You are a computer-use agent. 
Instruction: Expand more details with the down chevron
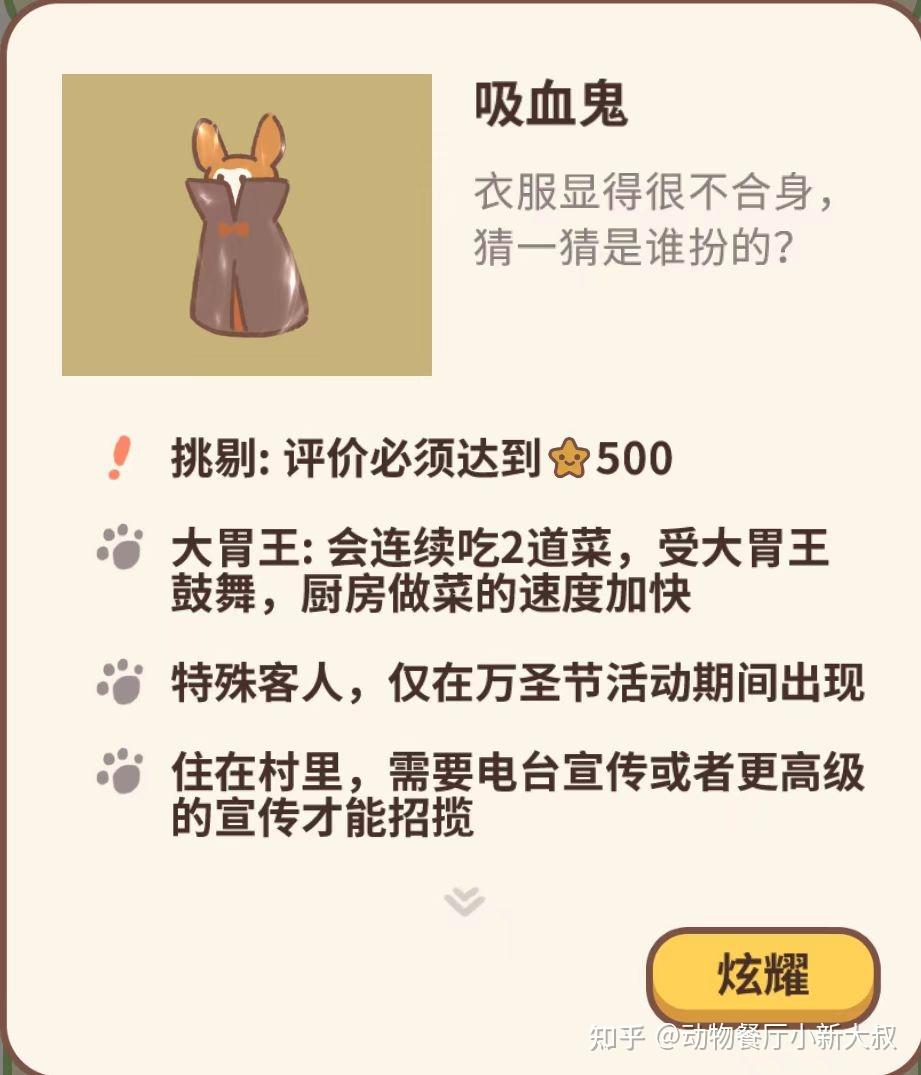(464, 901)
